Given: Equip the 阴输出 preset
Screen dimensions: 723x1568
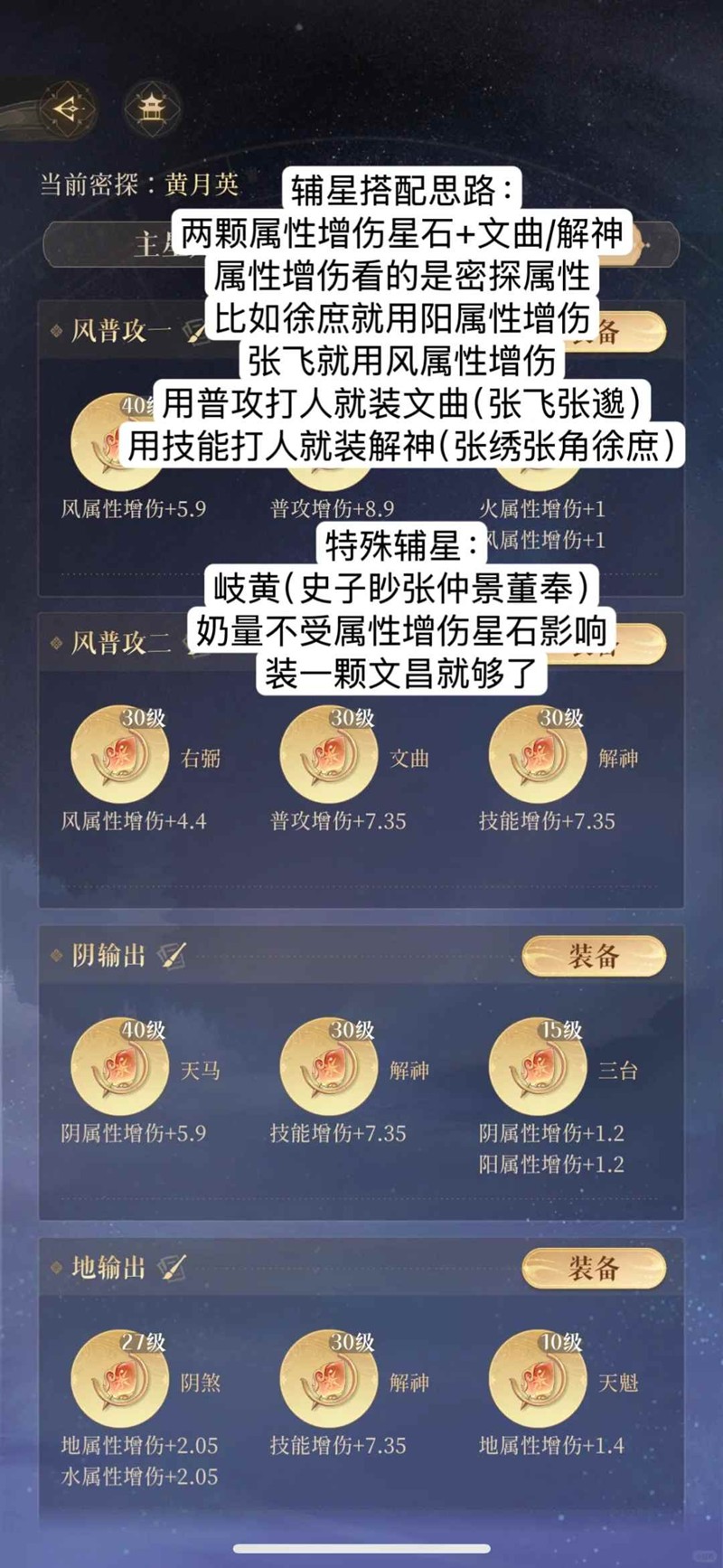Looking at the screenshot, I should [594, 957].
